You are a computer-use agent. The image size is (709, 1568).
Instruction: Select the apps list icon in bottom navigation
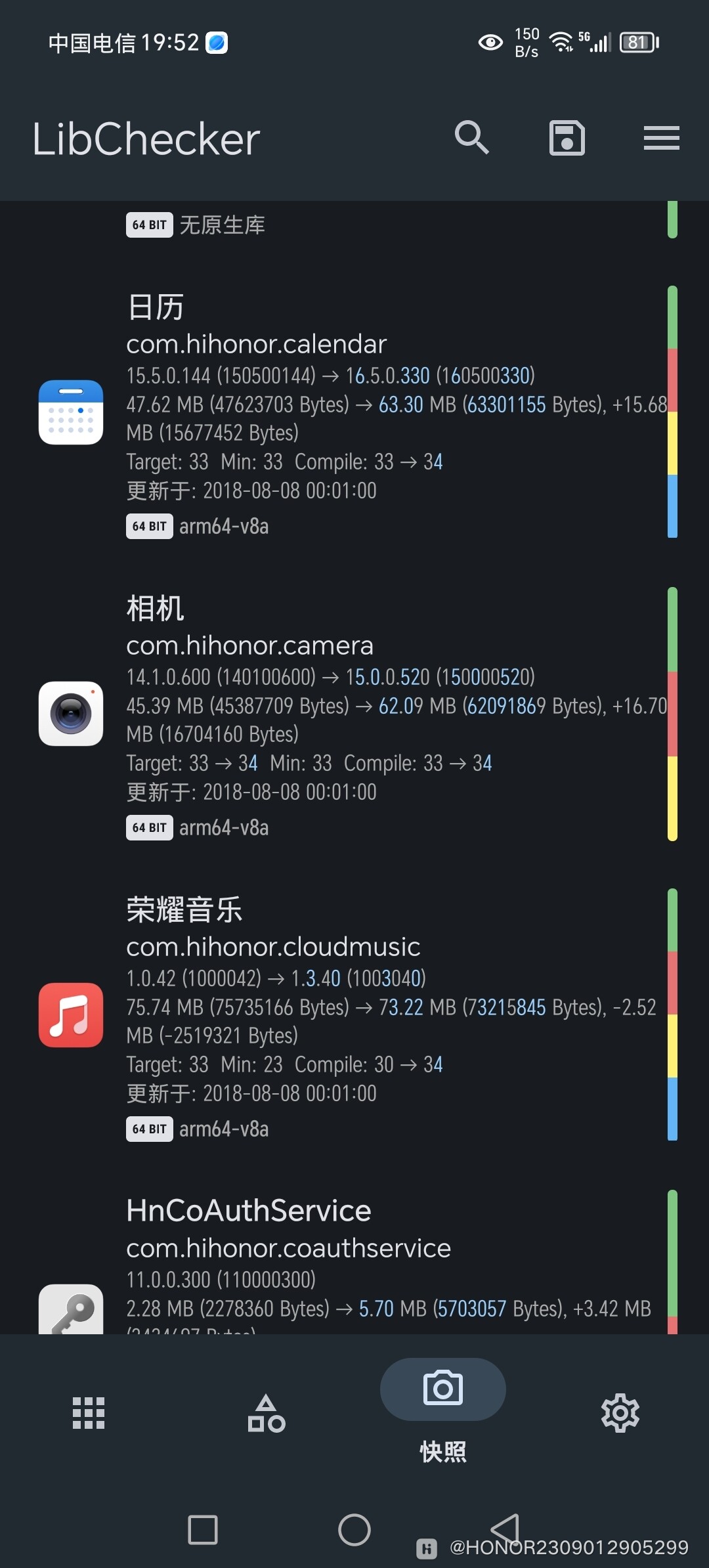(x=89, y=1413)
